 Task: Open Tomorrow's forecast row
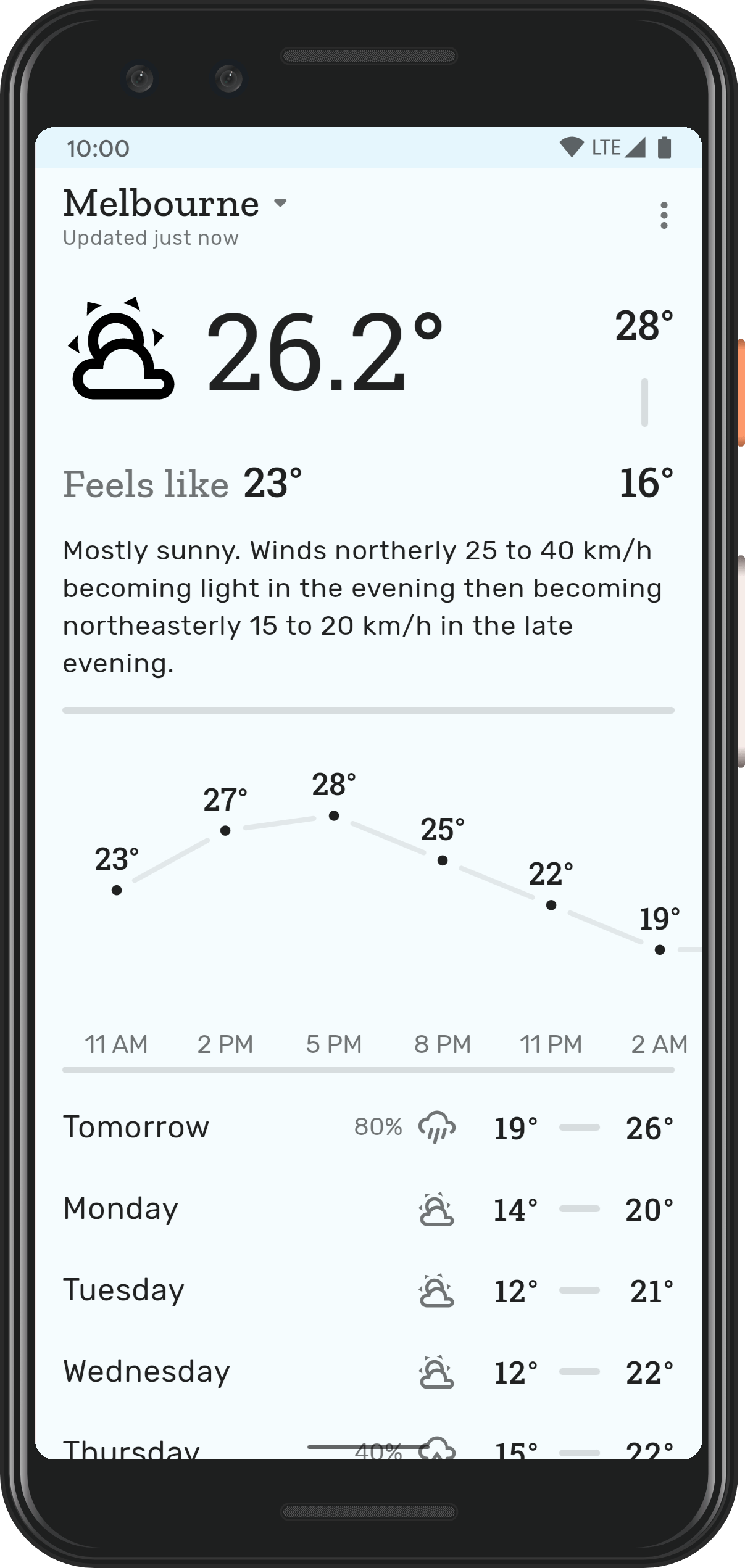368,1127
